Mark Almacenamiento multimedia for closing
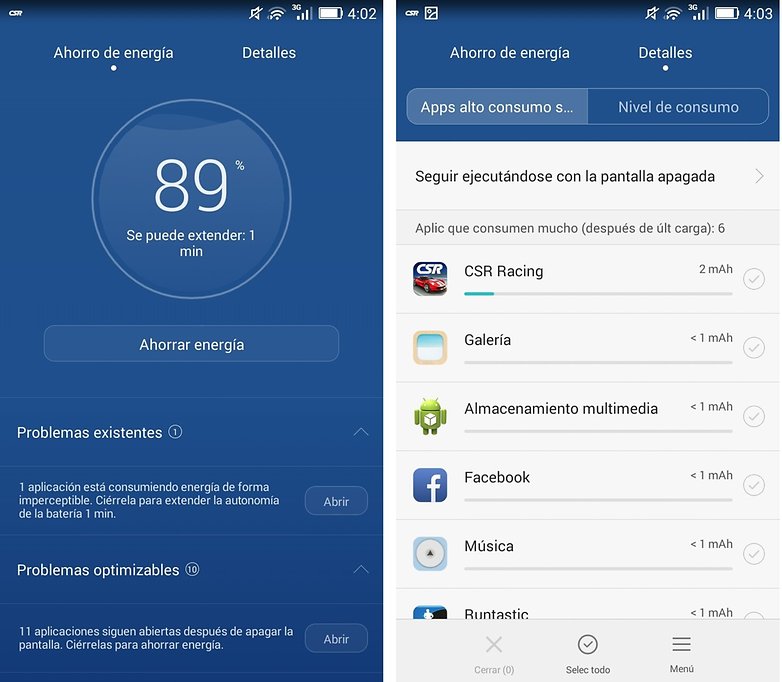Viewport: 782px width, 682px height. click(x=754, y=416)
